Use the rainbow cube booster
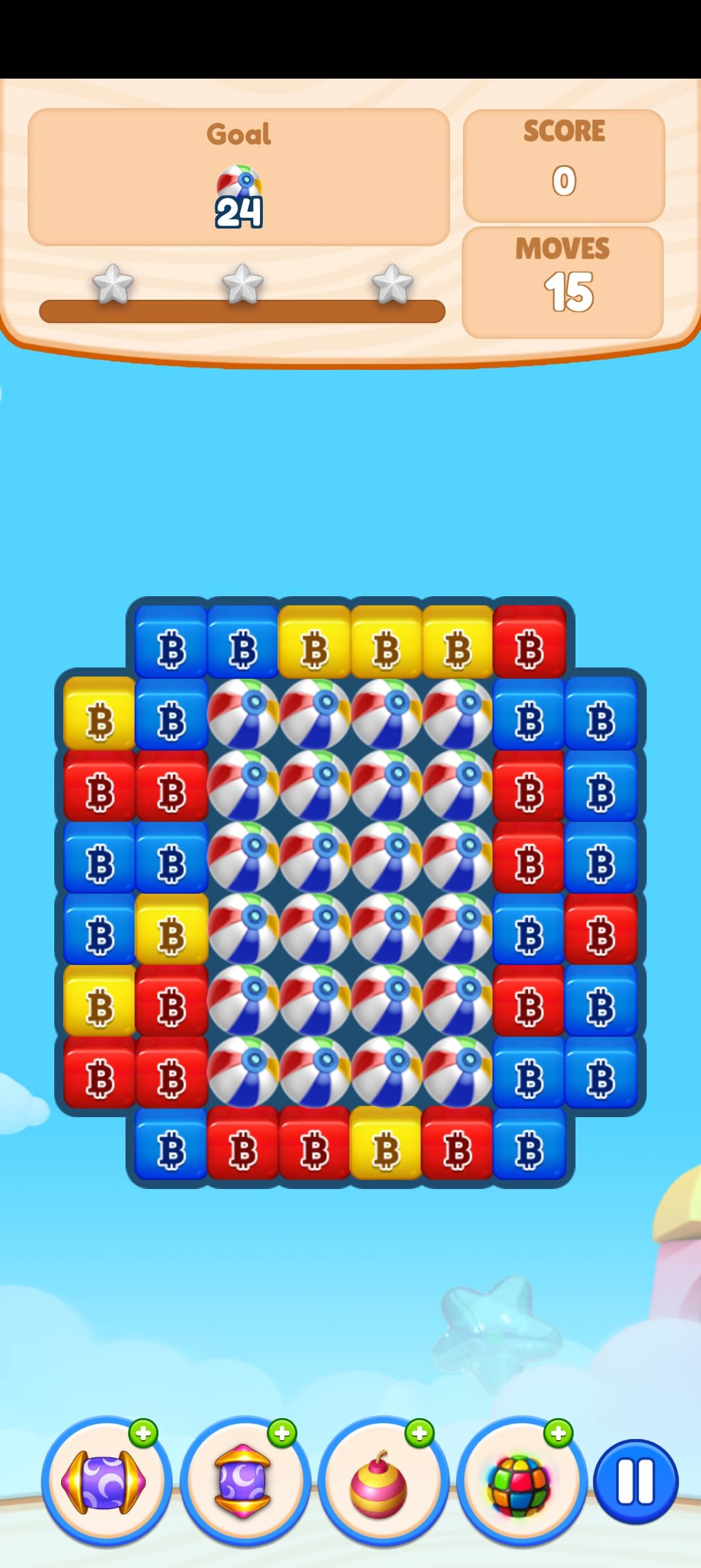 point(521,1481)
